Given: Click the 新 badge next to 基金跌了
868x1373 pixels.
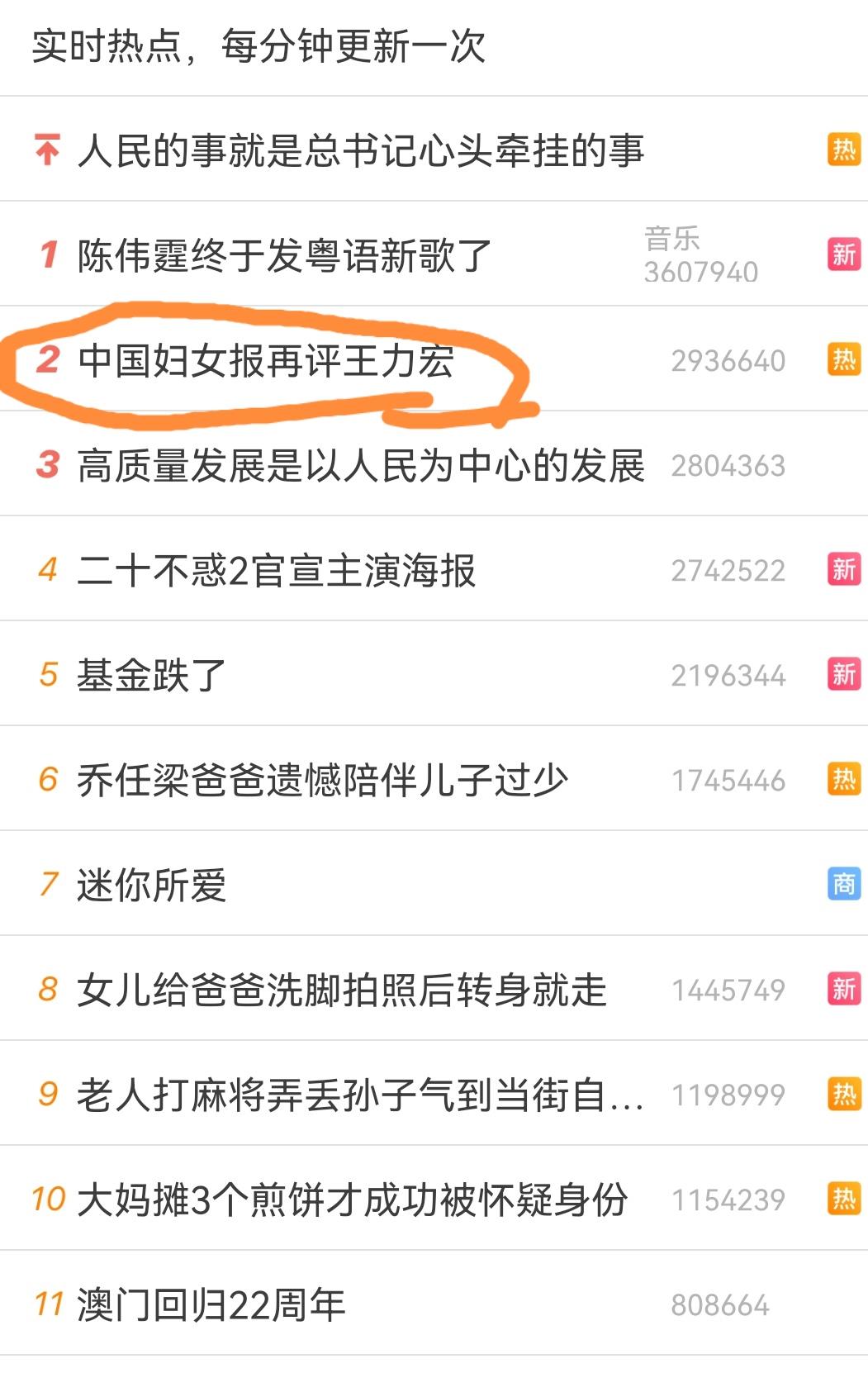Looking at the screenshot, I should (843, 673).
